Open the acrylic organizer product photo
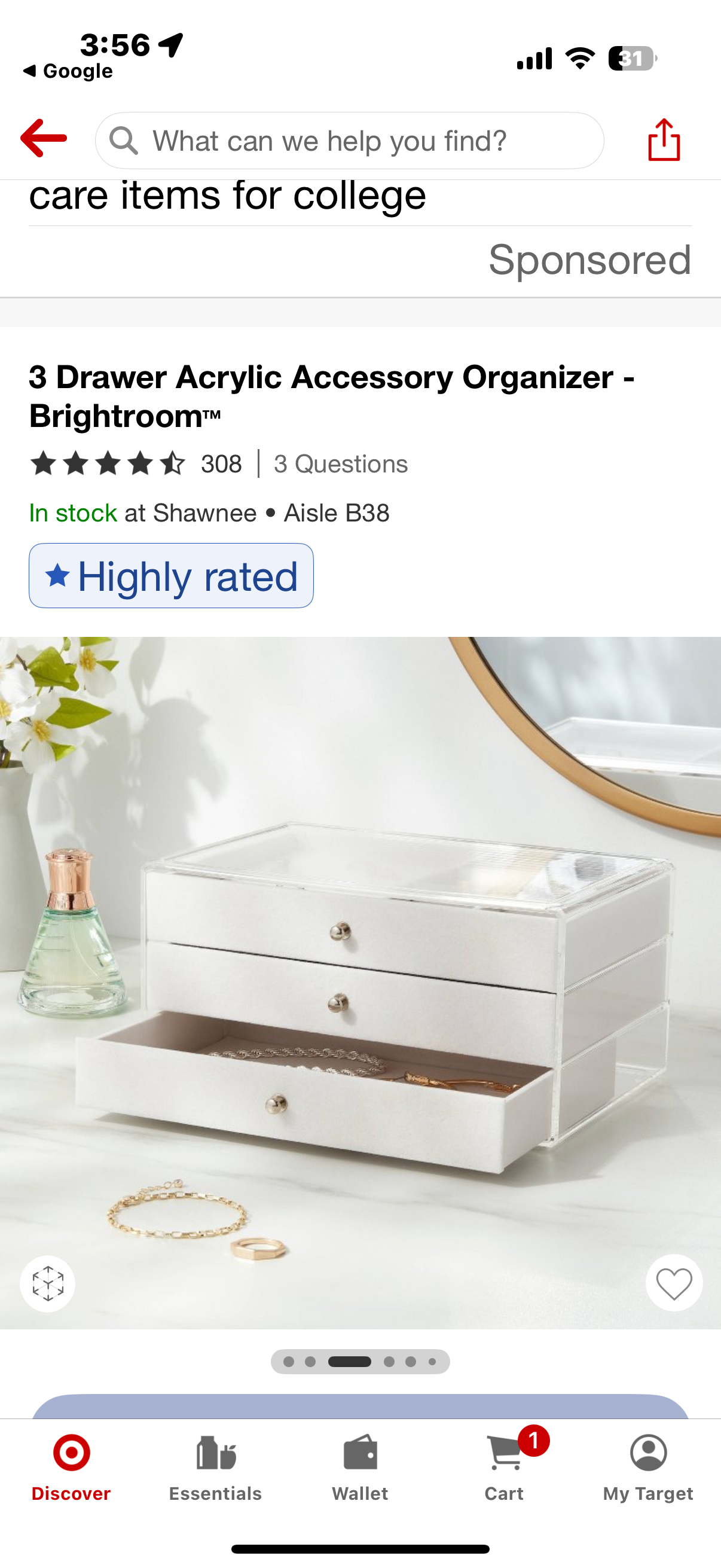Image resolution: width=721 pixels, height=1568 pixels. [360, 974]
